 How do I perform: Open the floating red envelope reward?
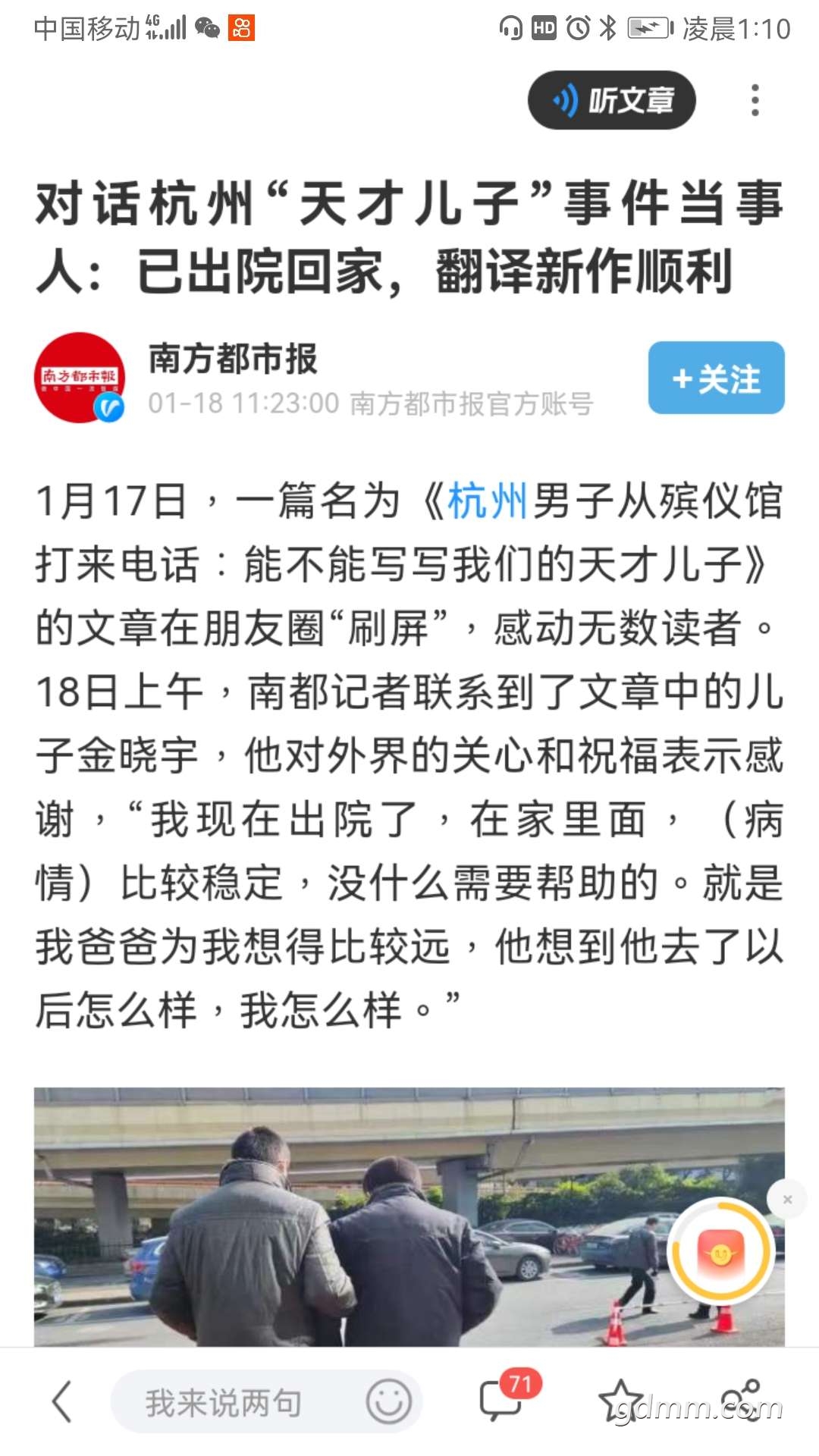(720, 1252)
